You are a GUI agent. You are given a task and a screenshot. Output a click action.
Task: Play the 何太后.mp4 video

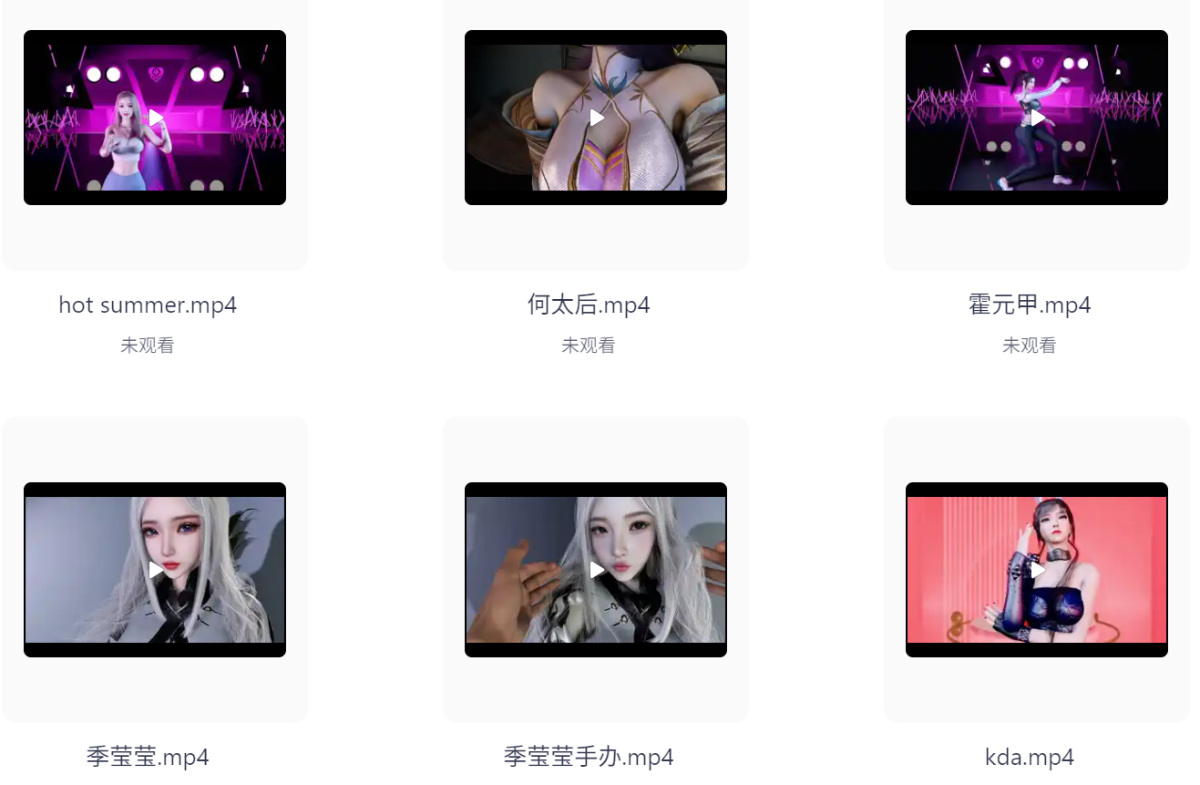pyautogui.click(x=596, y=118)
